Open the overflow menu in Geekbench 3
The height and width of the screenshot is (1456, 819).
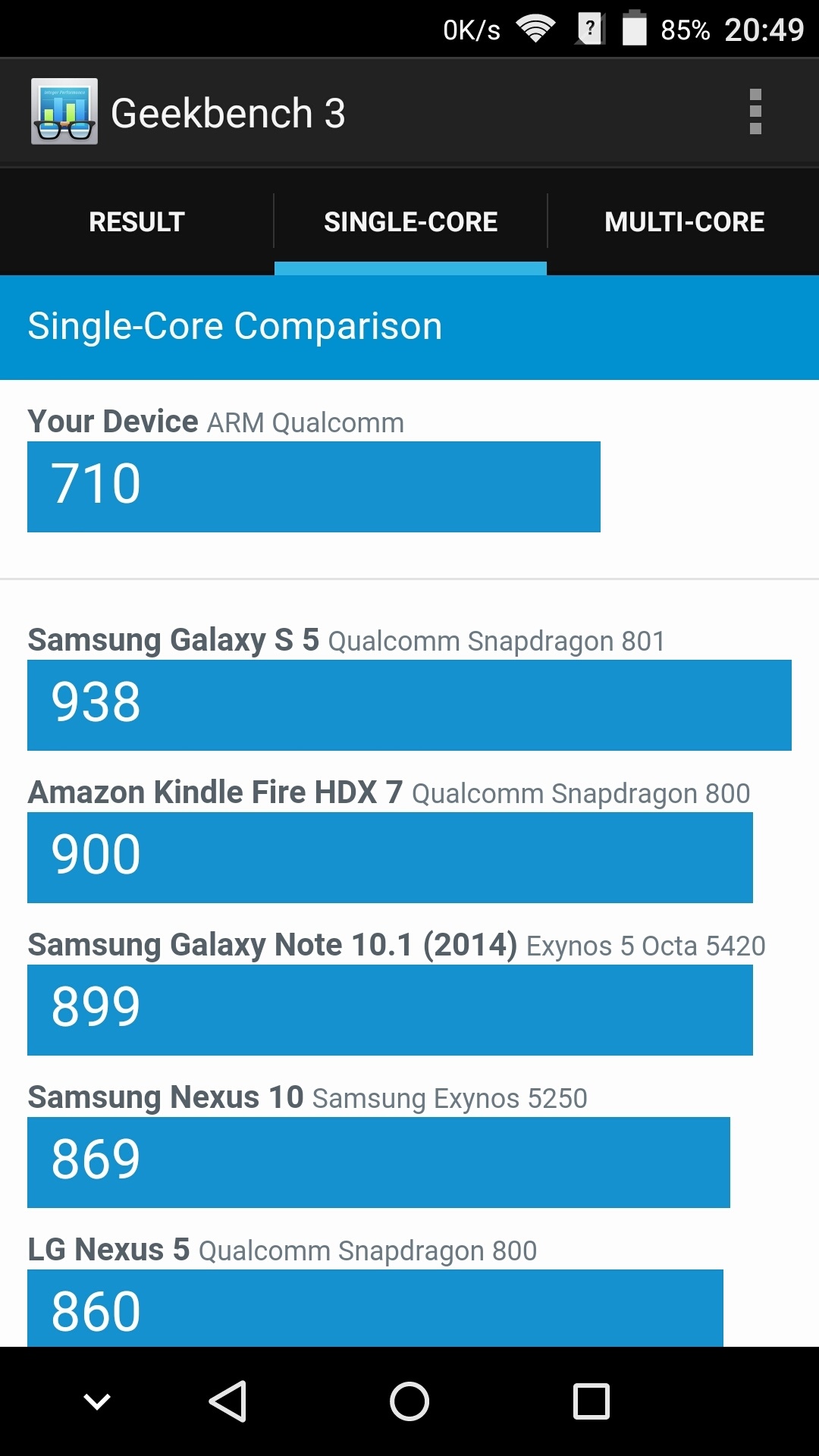click(x=755, y=112)
